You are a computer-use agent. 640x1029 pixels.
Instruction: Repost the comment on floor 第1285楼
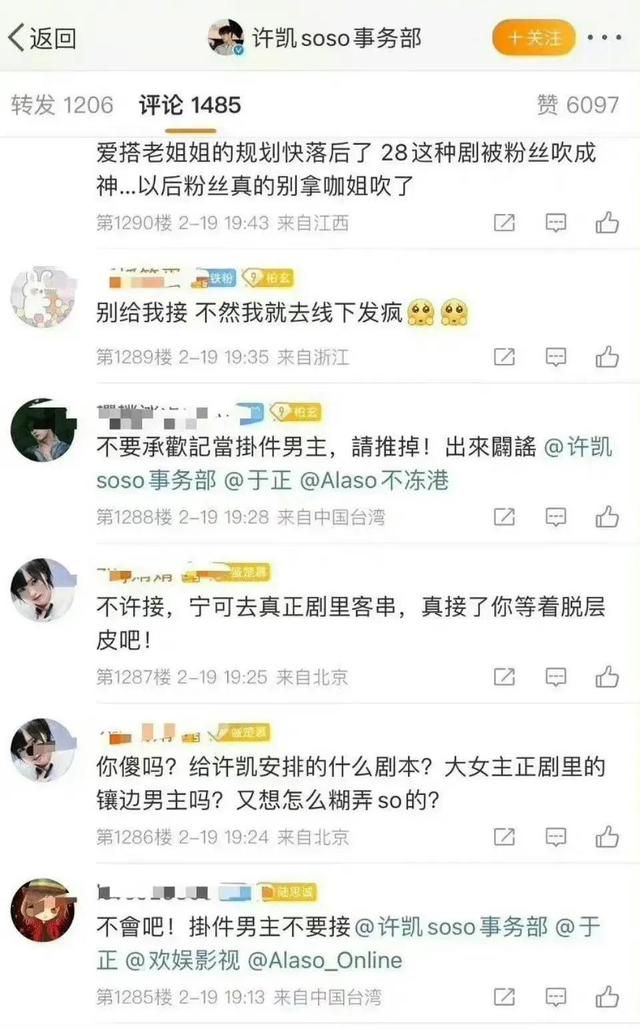pyautogui.click(x=505, y=997)
